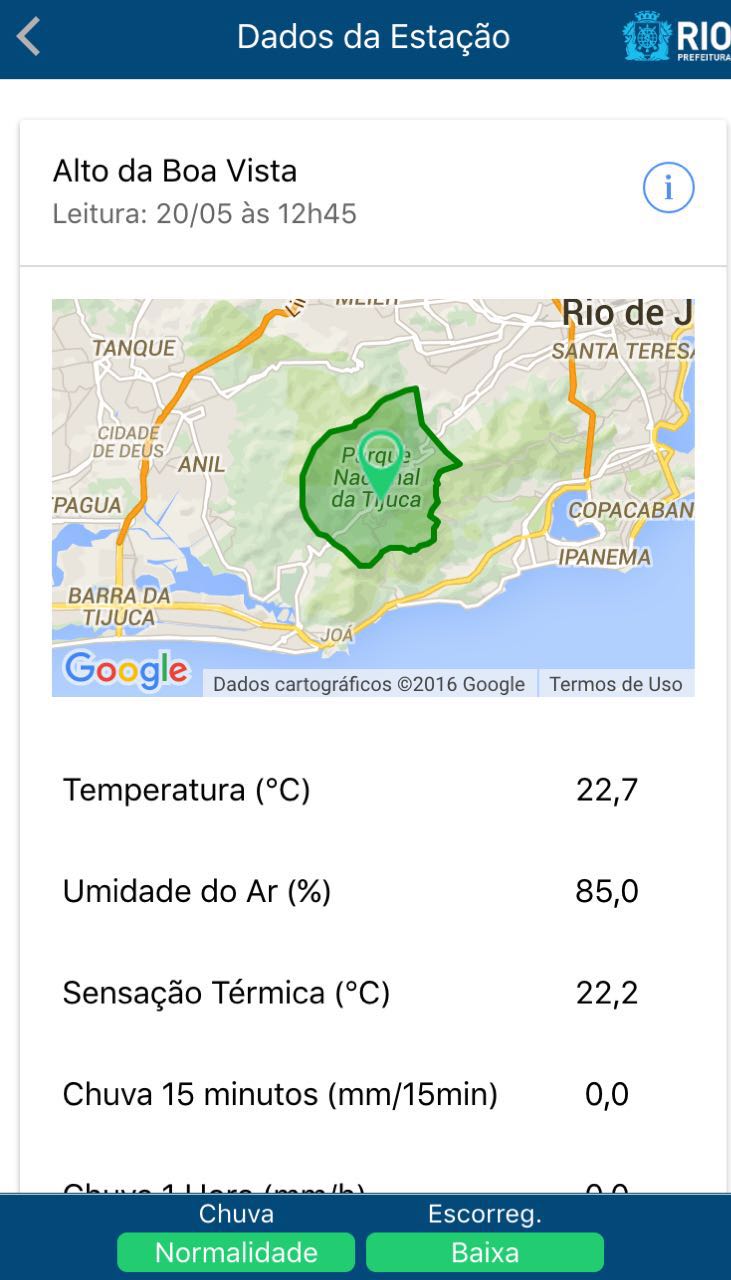Open the Termos de Uso link
731x1280 pixels.
(x=615, y=684)
